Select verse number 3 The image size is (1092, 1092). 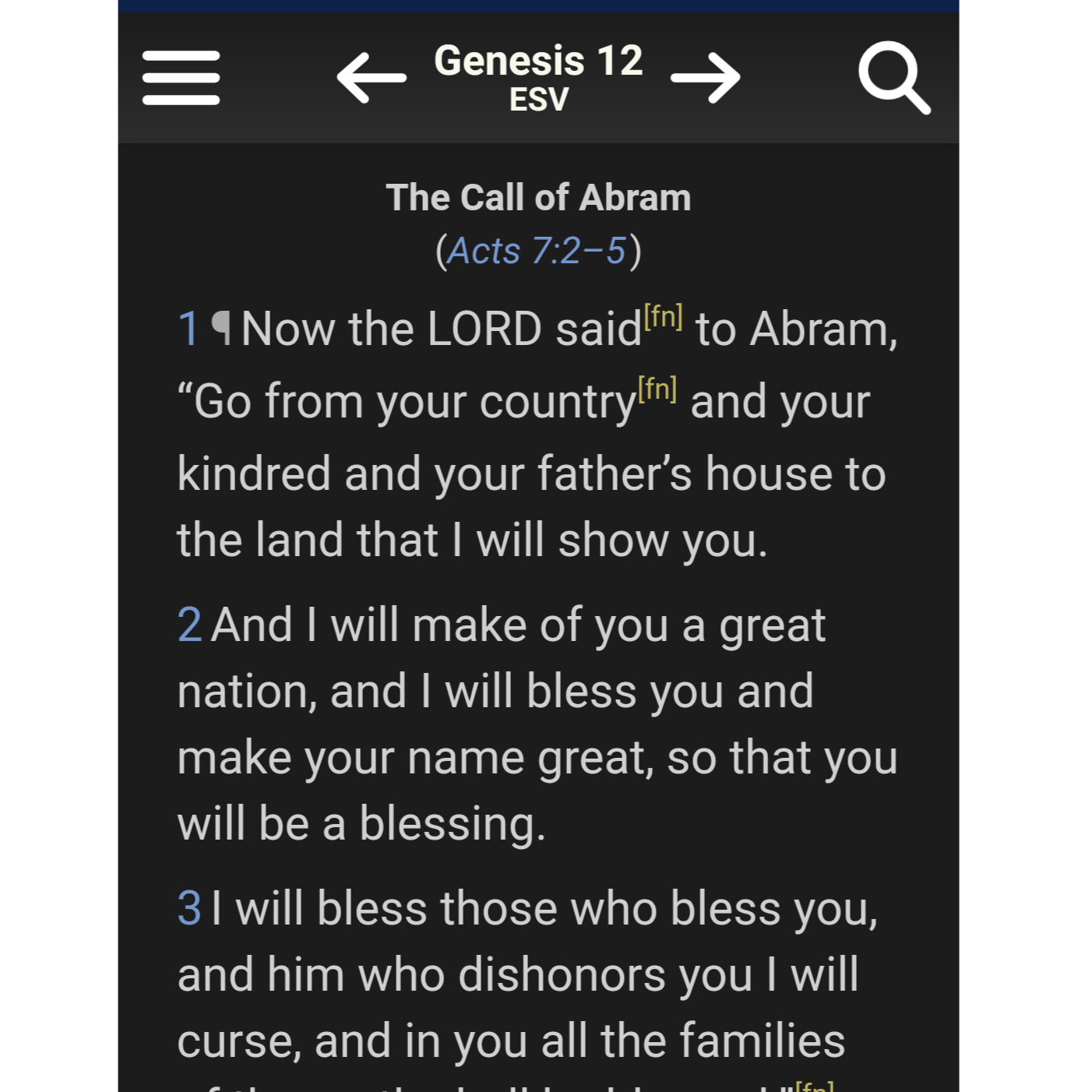pyautogui.click(x=189, y=908)
